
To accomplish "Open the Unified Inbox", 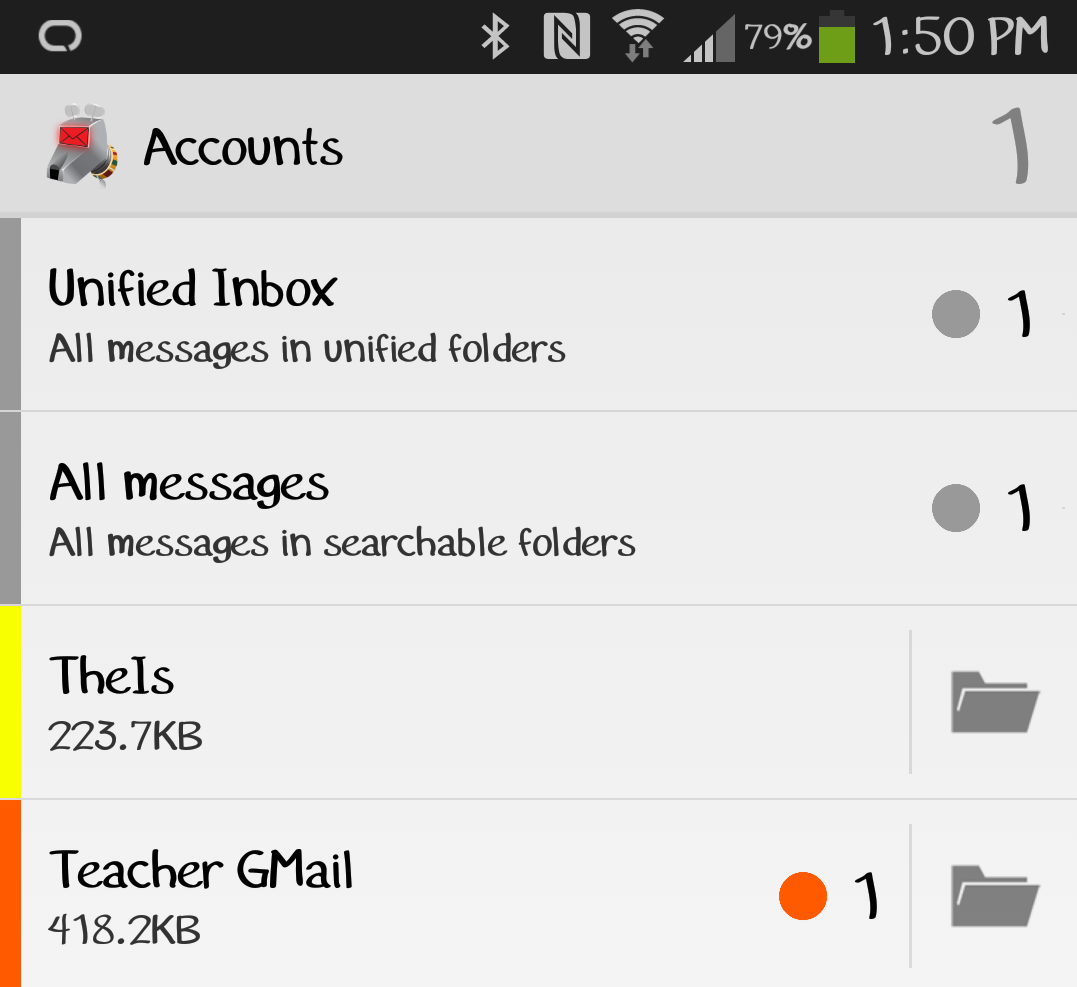I will pyautogui.click(x=400, y=314).
